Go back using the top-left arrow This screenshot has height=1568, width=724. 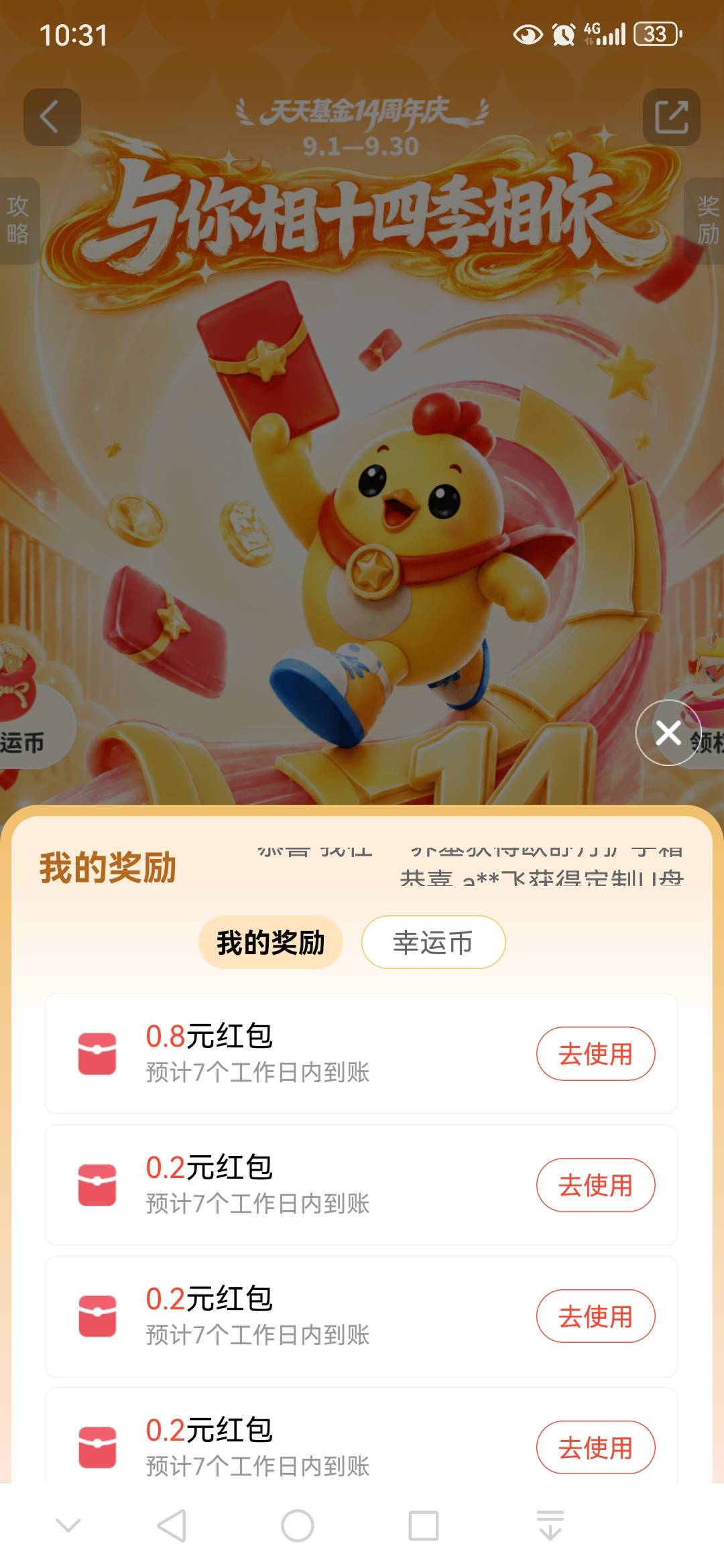(52, 117)
